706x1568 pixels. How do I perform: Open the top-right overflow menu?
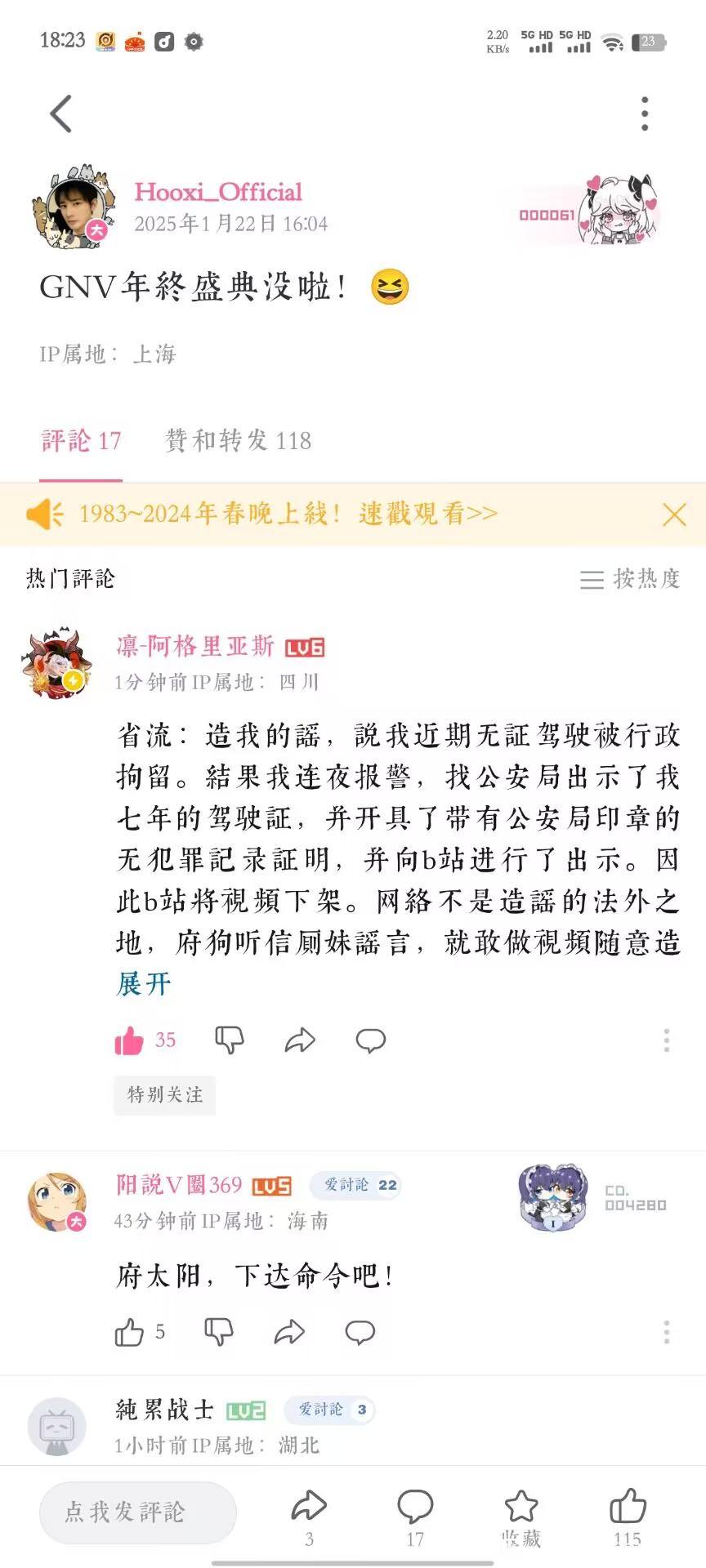pyautogui.click(x=645, y=114)
